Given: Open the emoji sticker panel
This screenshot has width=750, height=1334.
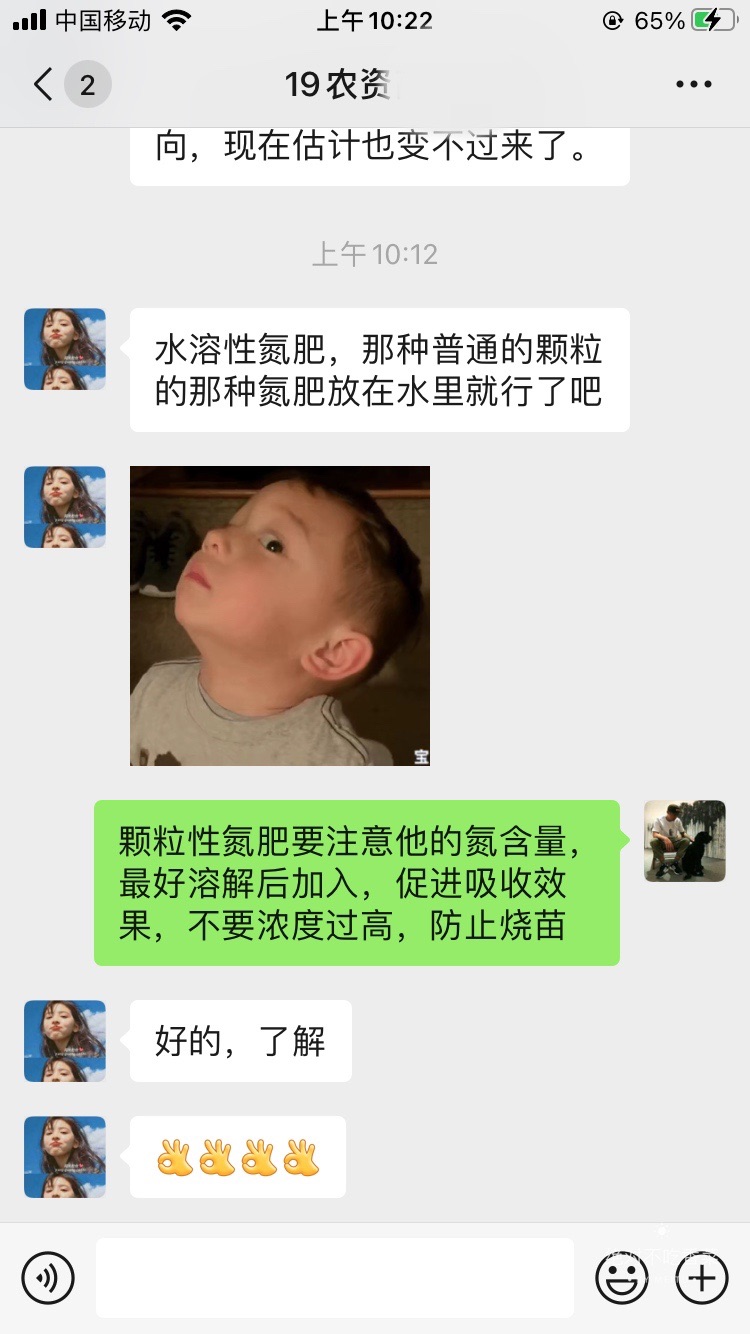Looking at the screenshot, I should coord(622,1277).
